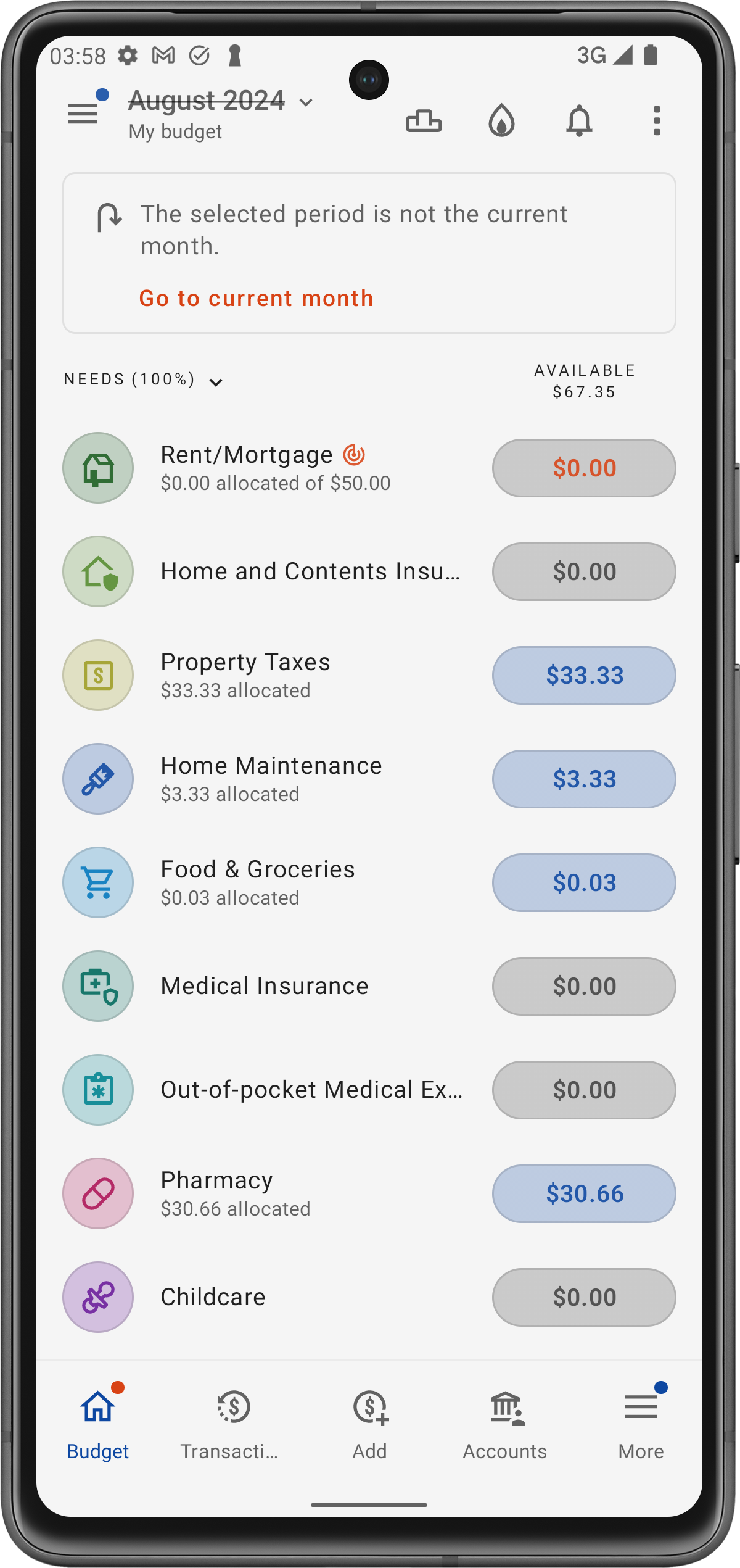Tap the Pharmacy $30.66 amount
The width and height of the screenshot is (740, 1568).
583,1193
